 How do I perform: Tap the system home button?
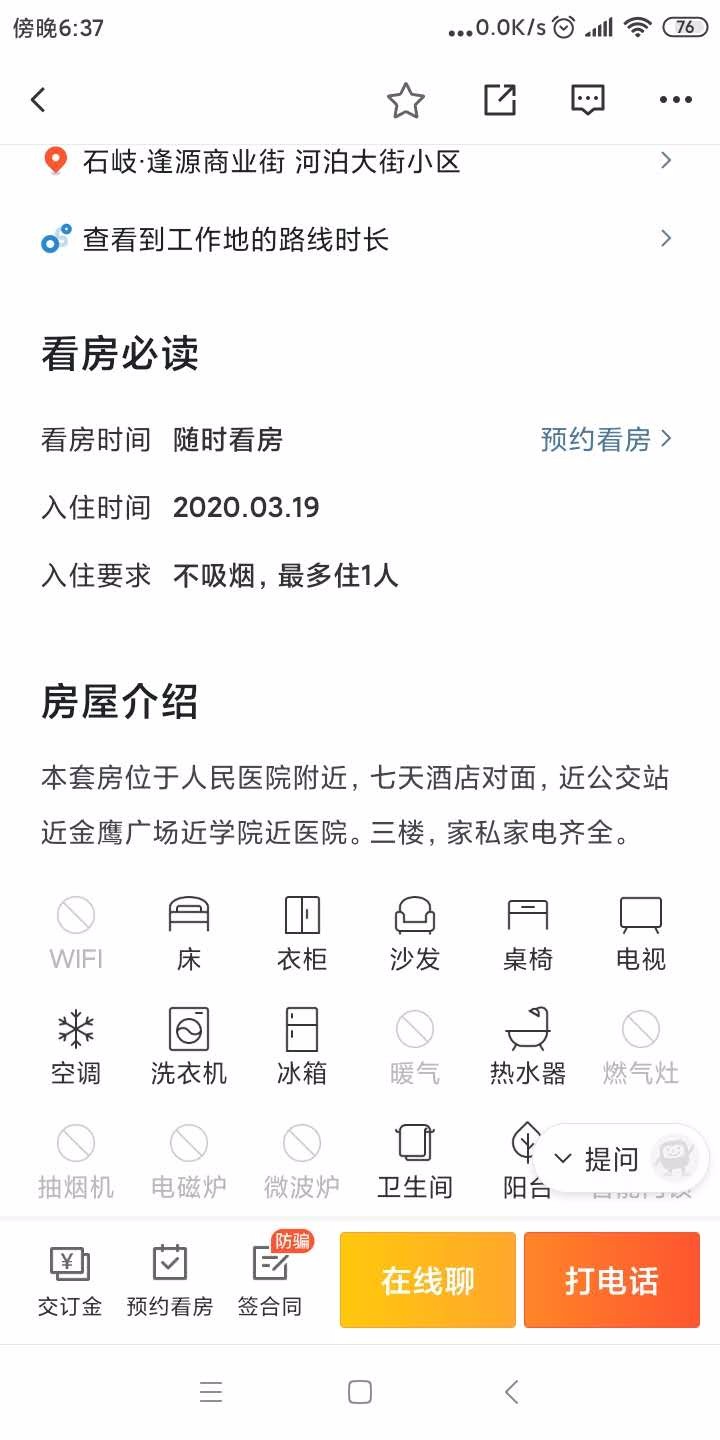coord(360,1392)
